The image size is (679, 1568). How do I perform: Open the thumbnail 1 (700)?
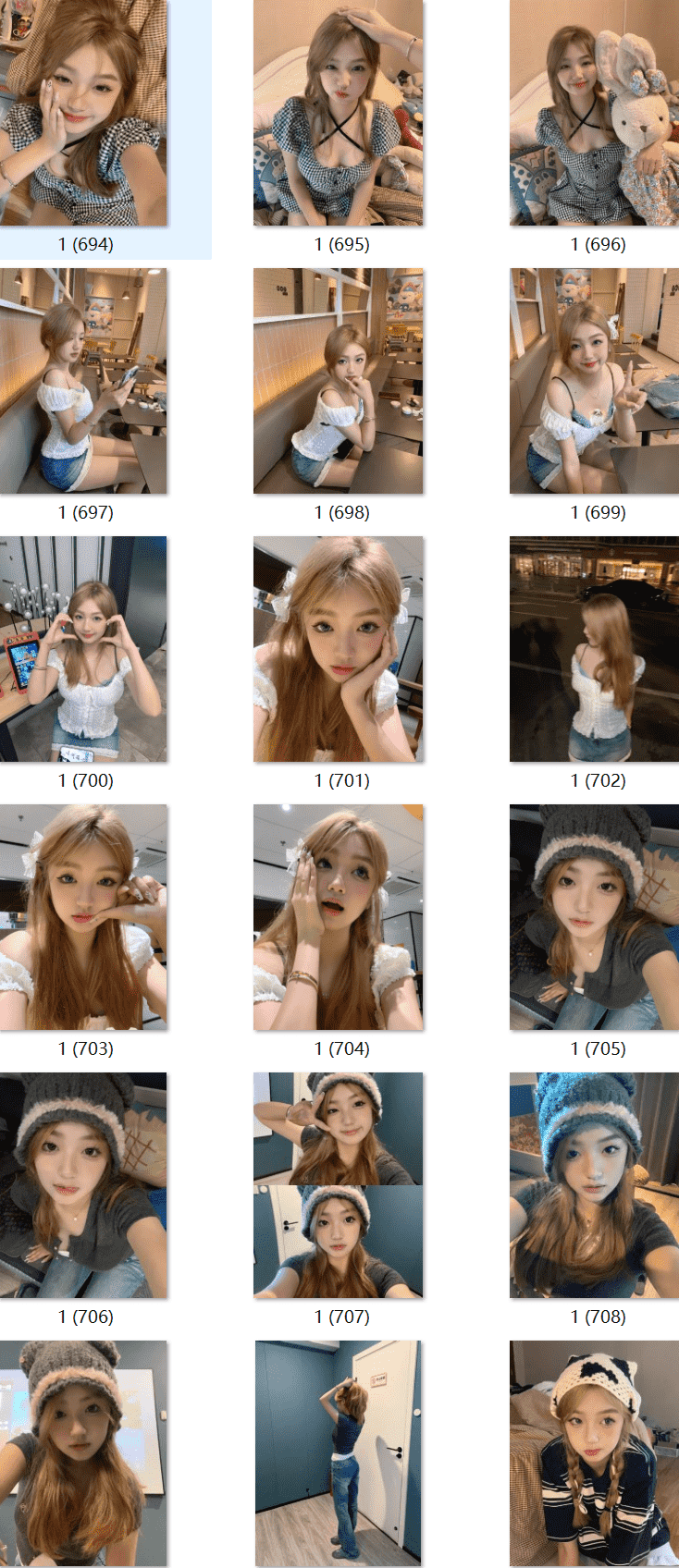pyautogui.click(x=84, y=649)
